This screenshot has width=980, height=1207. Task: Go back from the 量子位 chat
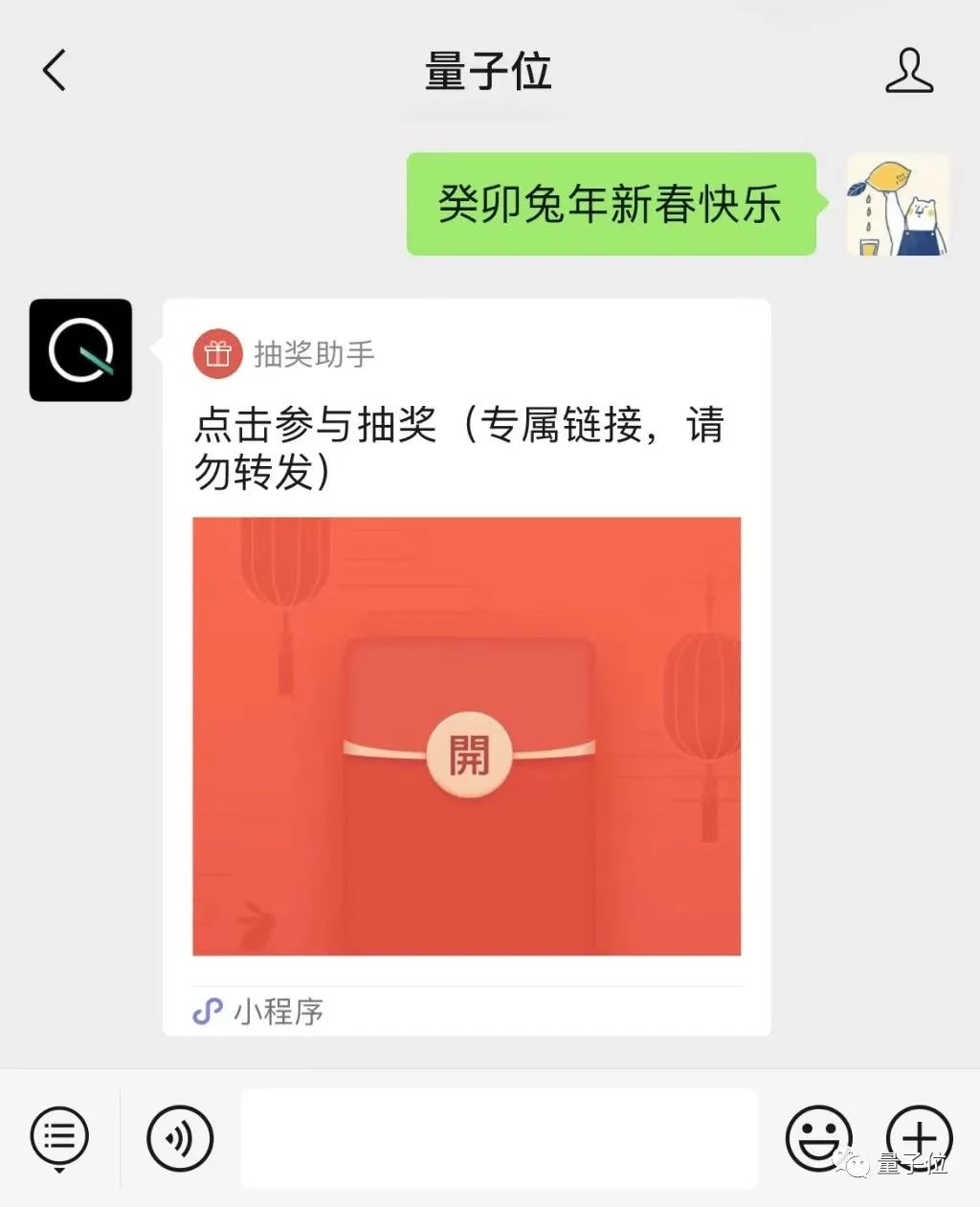(55, 71)
